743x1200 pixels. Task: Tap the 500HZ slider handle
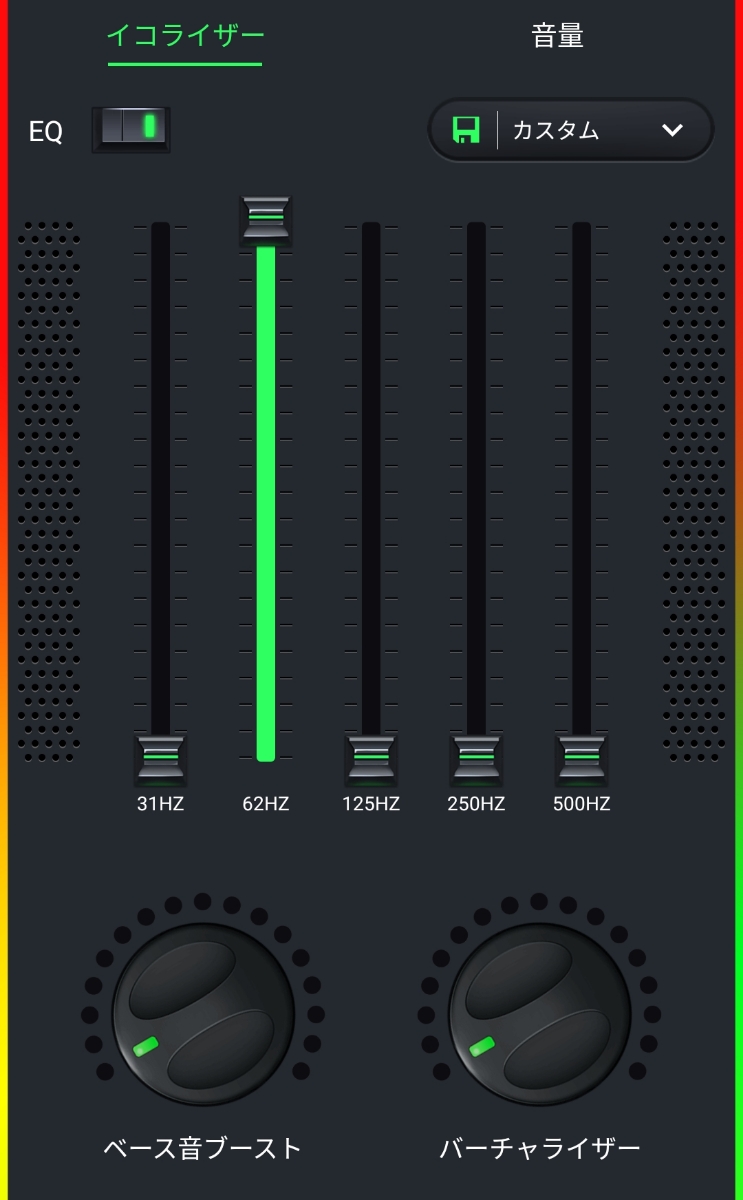click(581, 759)
